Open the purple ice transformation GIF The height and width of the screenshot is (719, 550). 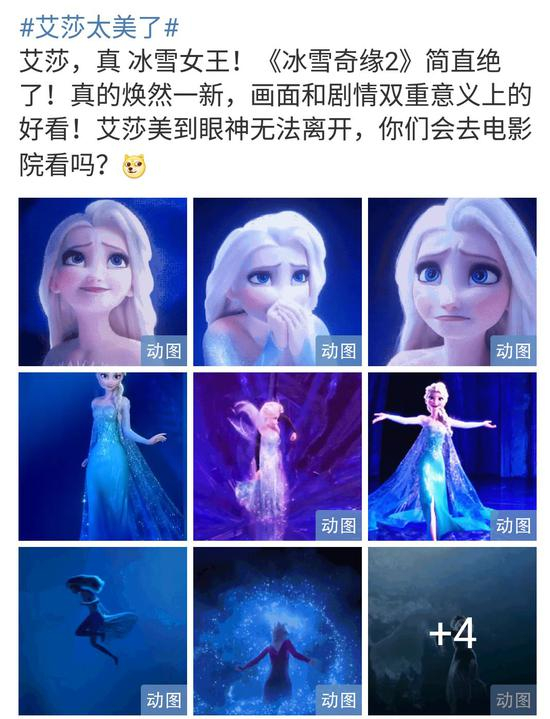click(278, 456)
